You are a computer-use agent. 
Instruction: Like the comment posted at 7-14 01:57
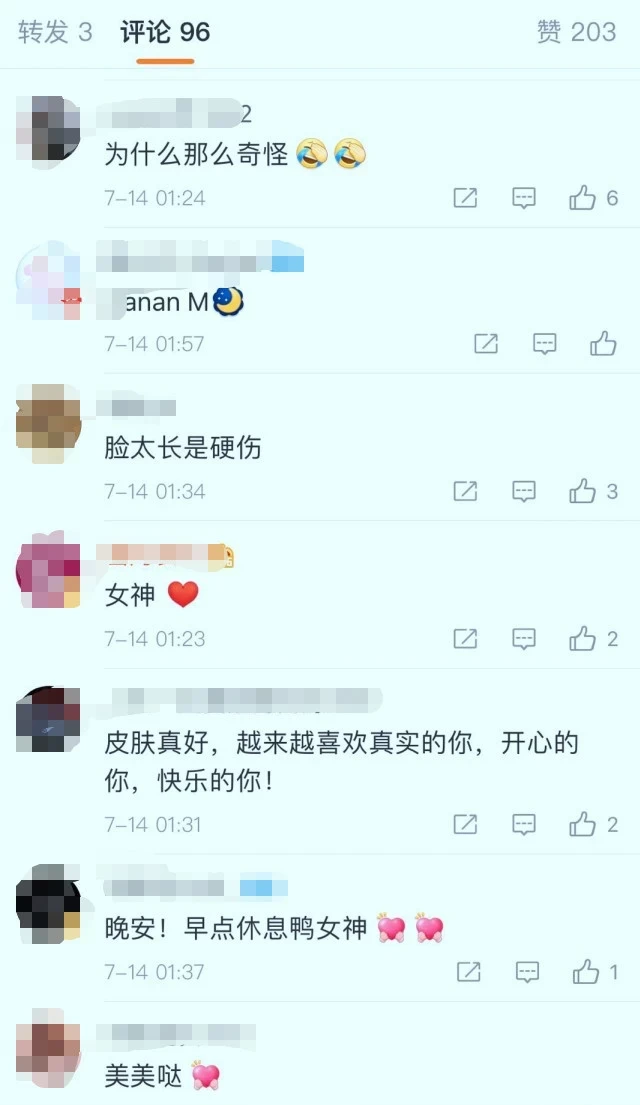pyautogui.click(x=603, y=344)
